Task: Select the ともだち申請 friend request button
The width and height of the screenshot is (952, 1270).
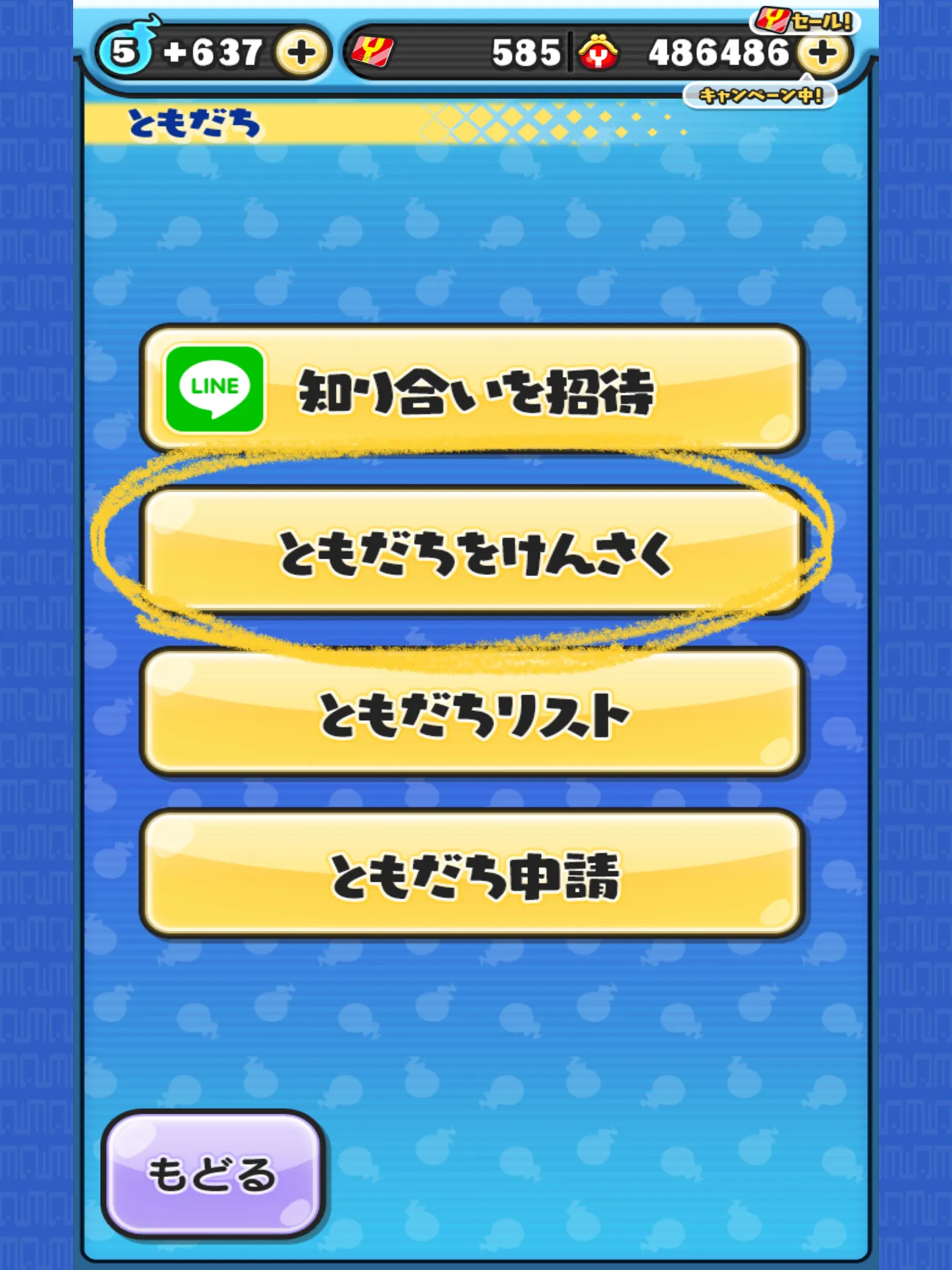Action: click(x=472, y=874)
